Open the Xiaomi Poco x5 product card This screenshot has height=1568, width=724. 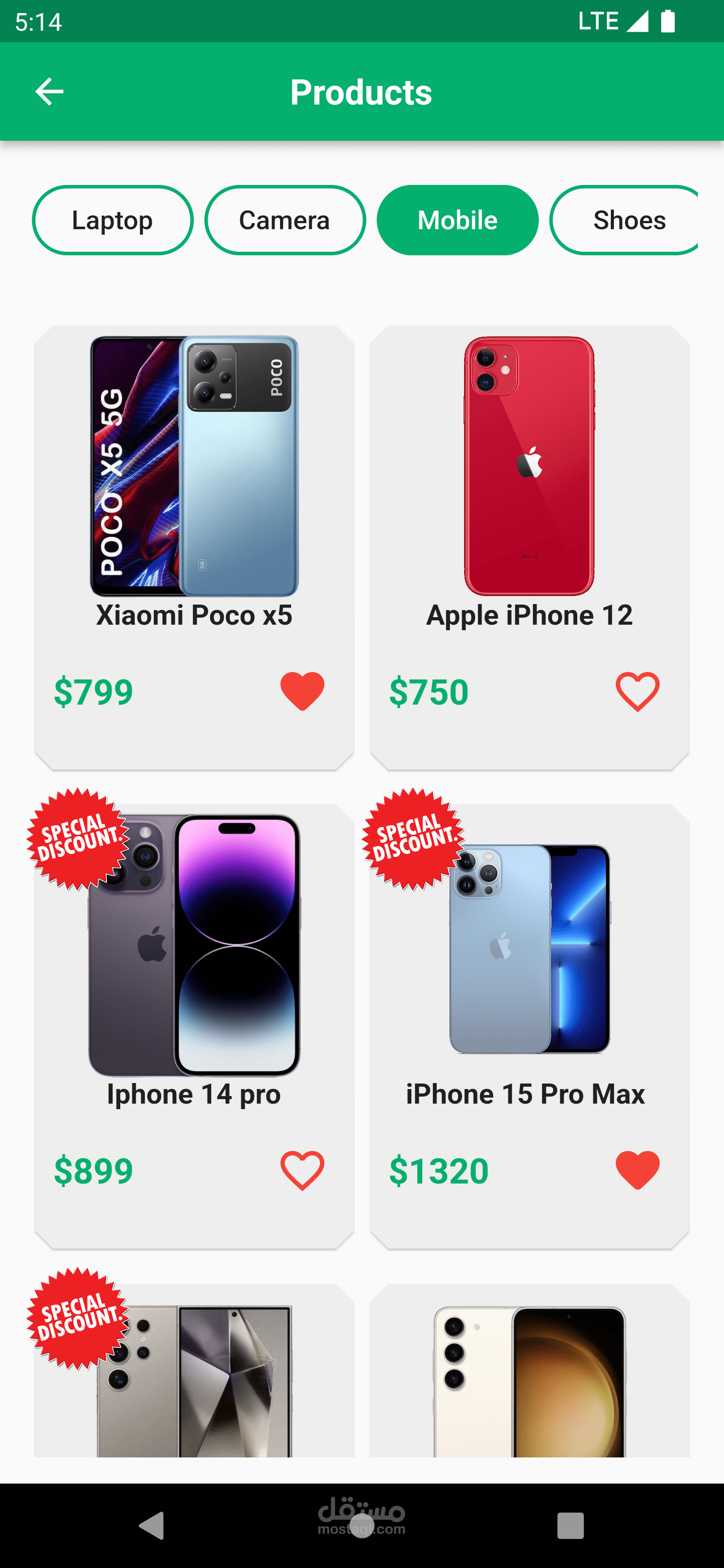pos(194,487)
